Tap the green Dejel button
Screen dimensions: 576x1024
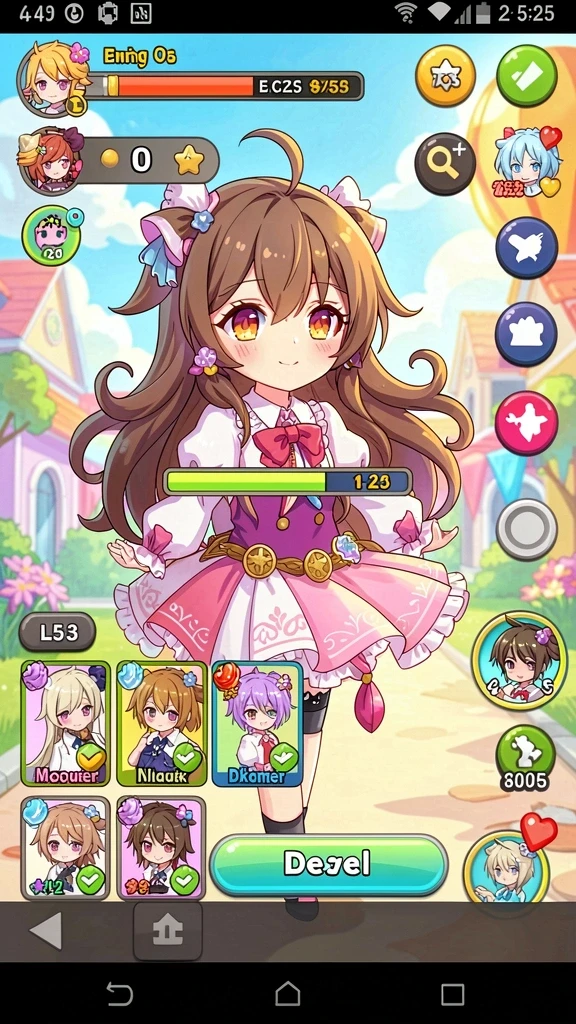click(x=328, y=864)
